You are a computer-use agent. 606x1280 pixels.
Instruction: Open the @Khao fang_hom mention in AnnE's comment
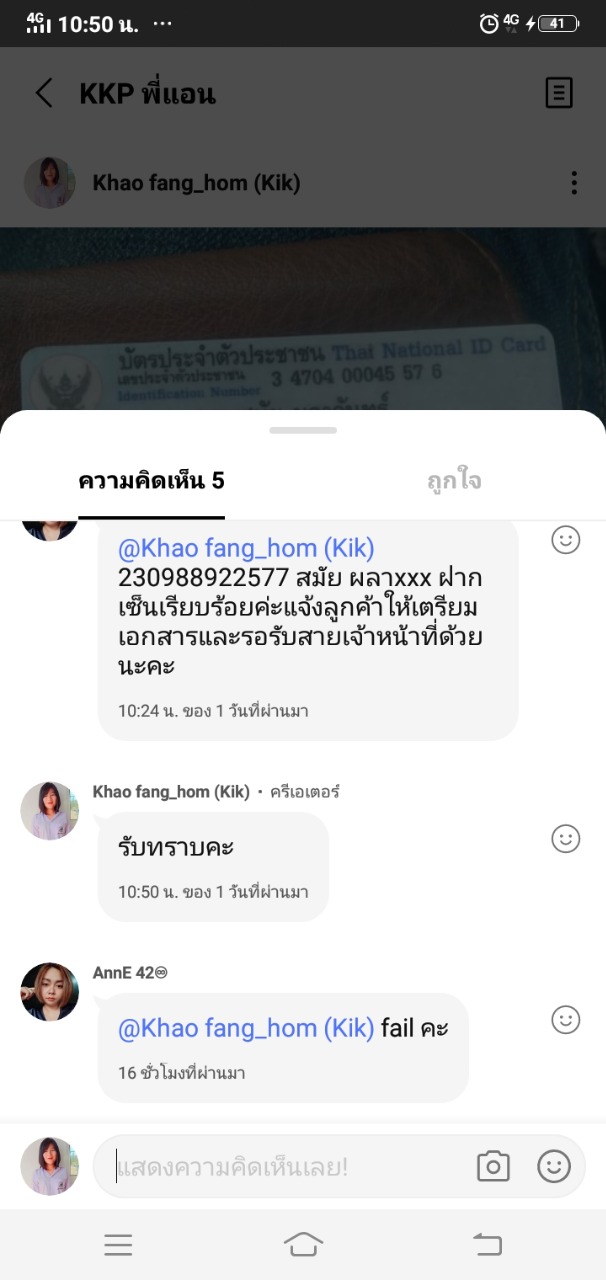(246, 1028)
